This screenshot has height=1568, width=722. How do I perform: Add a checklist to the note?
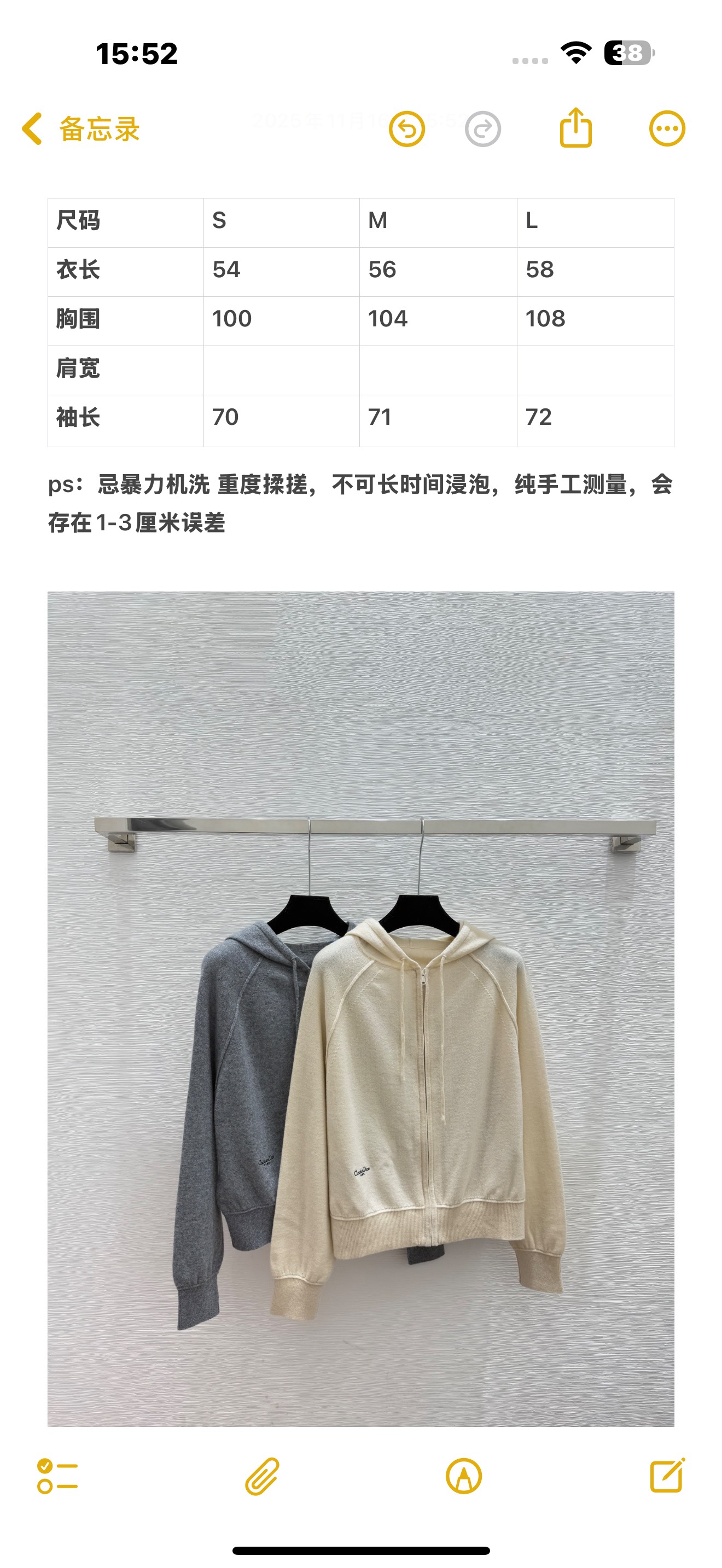(x=57, y=1476)
